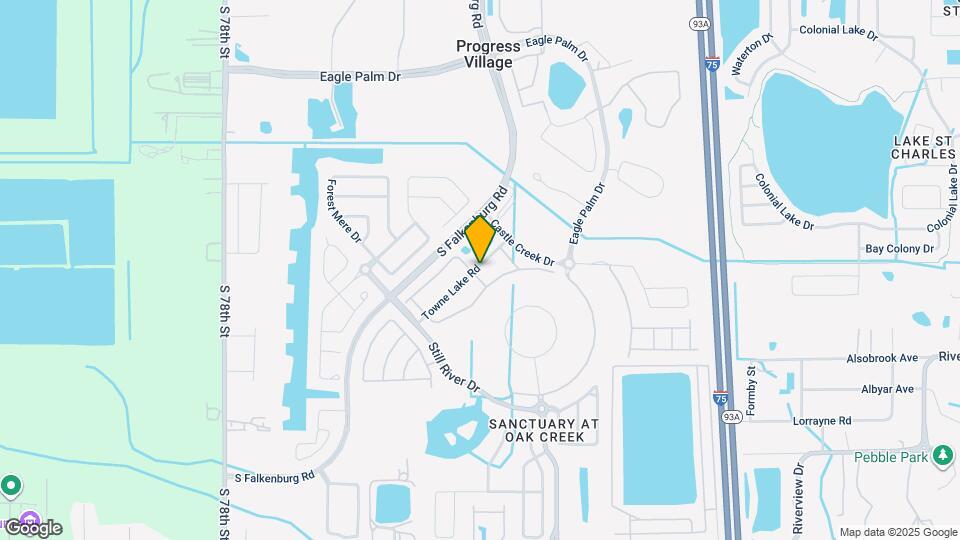The height and width of the screenshot is (540, 960).
Task: Select the green place pin near S 78th St
Action: (x=11, y=487)
